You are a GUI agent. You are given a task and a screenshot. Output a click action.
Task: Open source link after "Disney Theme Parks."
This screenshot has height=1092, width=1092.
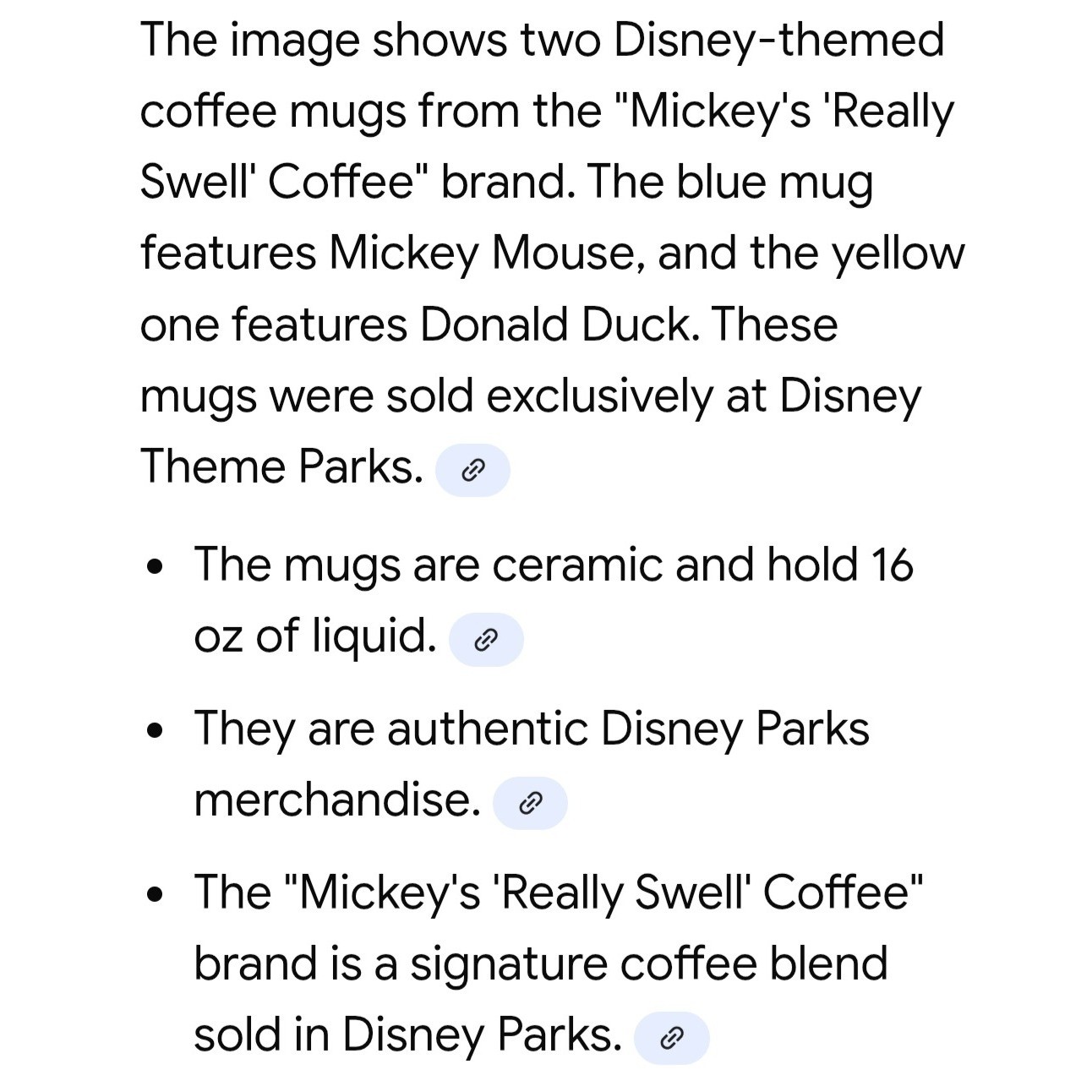tap(472, 469)
